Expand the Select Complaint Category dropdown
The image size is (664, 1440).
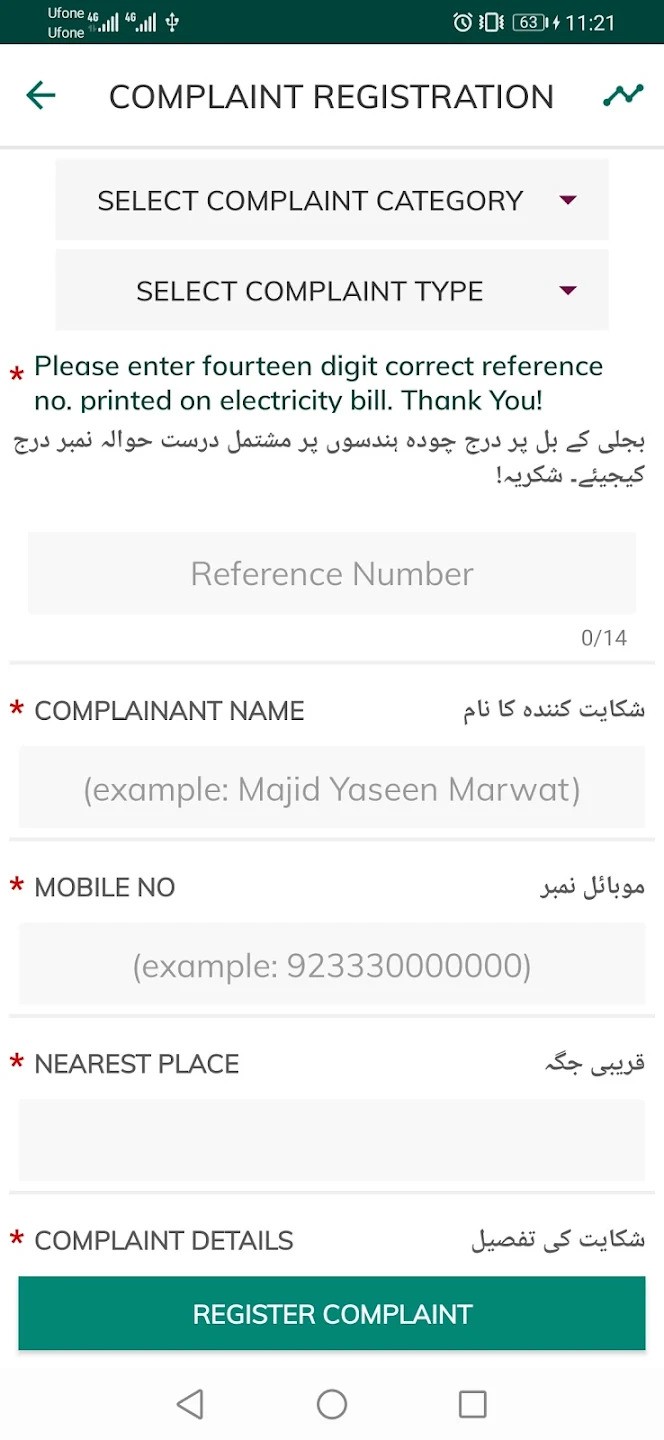point(332,200)
